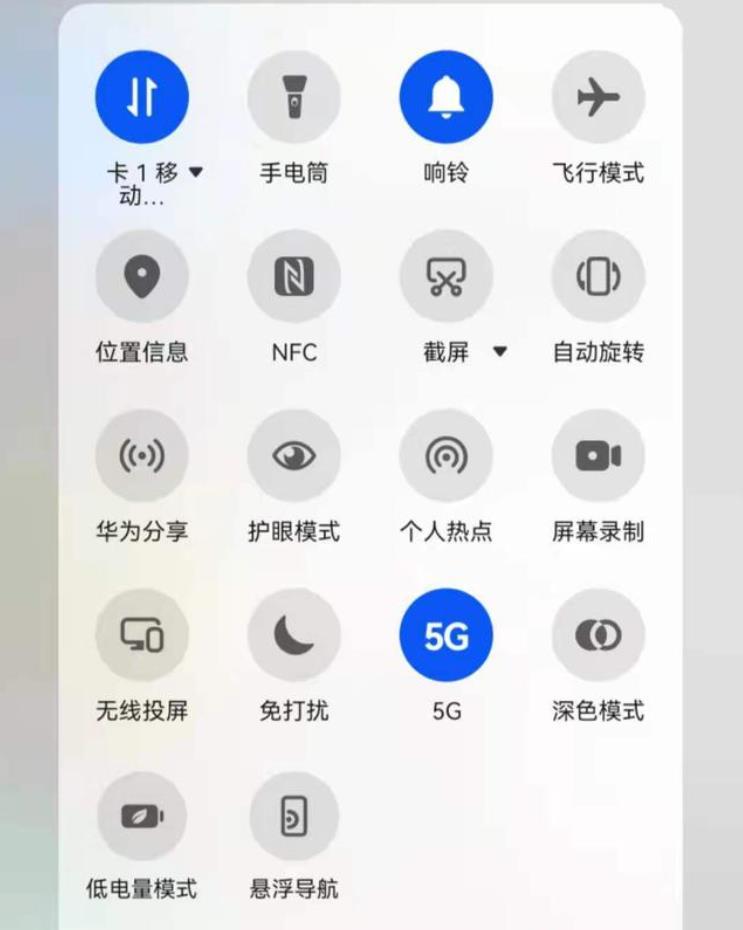Turn on do not disturb

point(294,634)
